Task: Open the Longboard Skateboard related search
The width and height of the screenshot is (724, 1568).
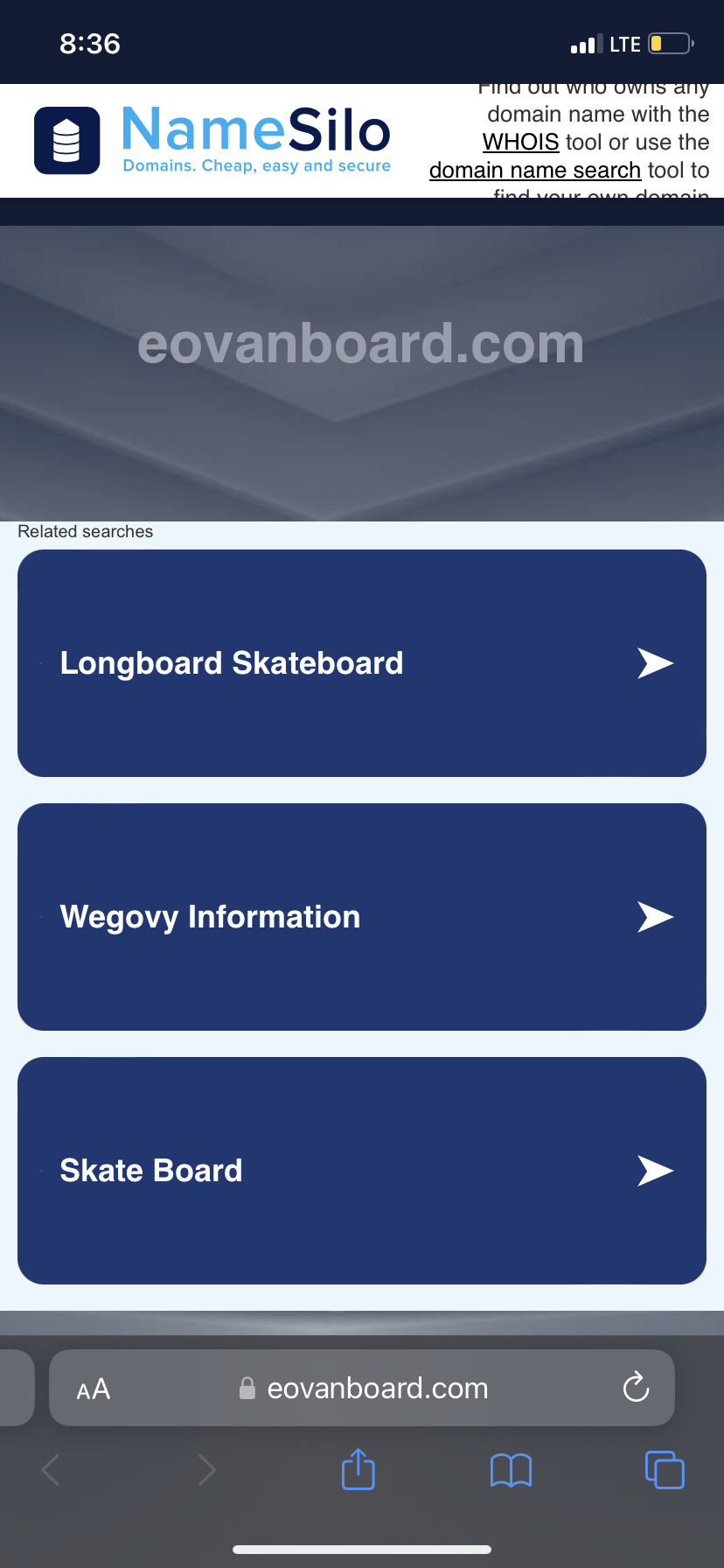Action: tap(362, 663)
